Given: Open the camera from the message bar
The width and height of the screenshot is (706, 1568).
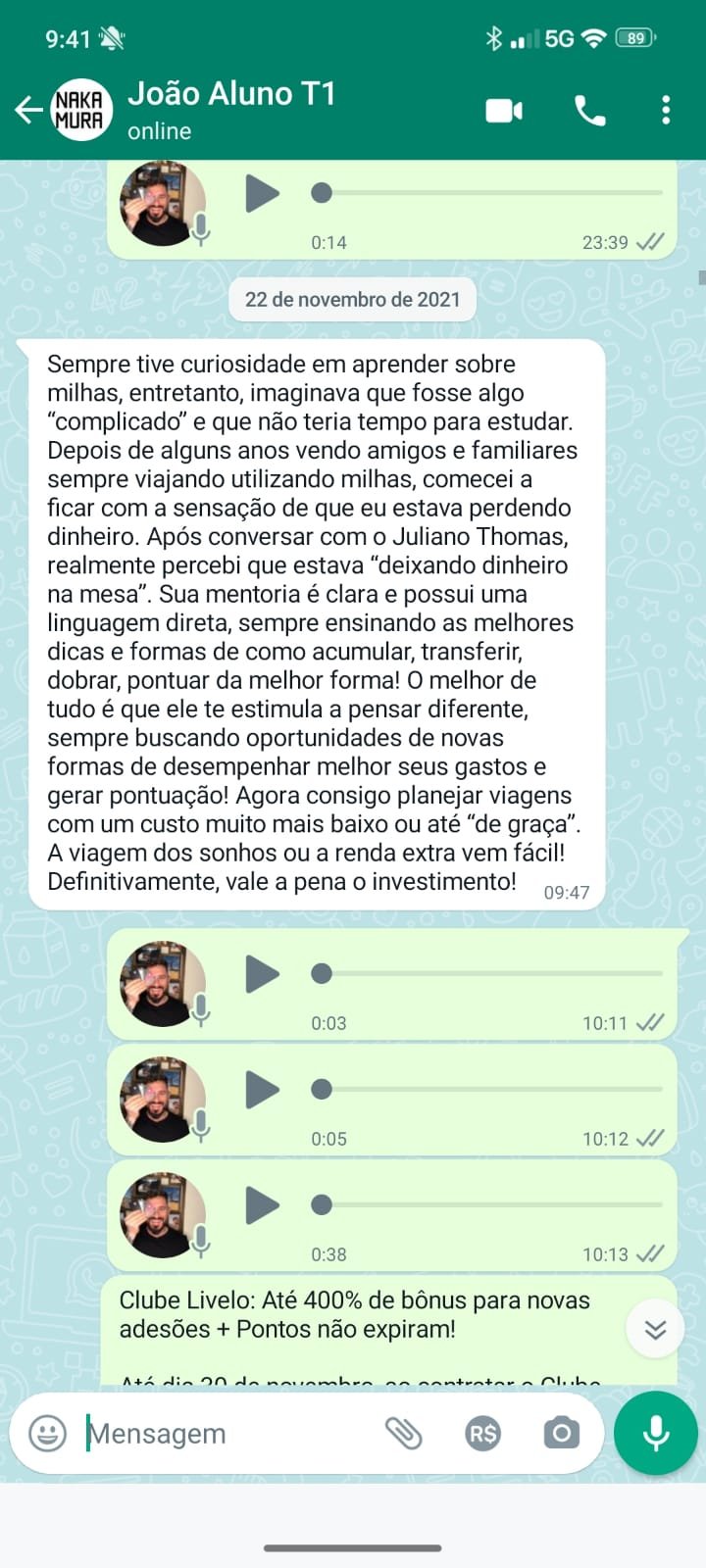Looking at the screenshot, I should coord(561,1434).
